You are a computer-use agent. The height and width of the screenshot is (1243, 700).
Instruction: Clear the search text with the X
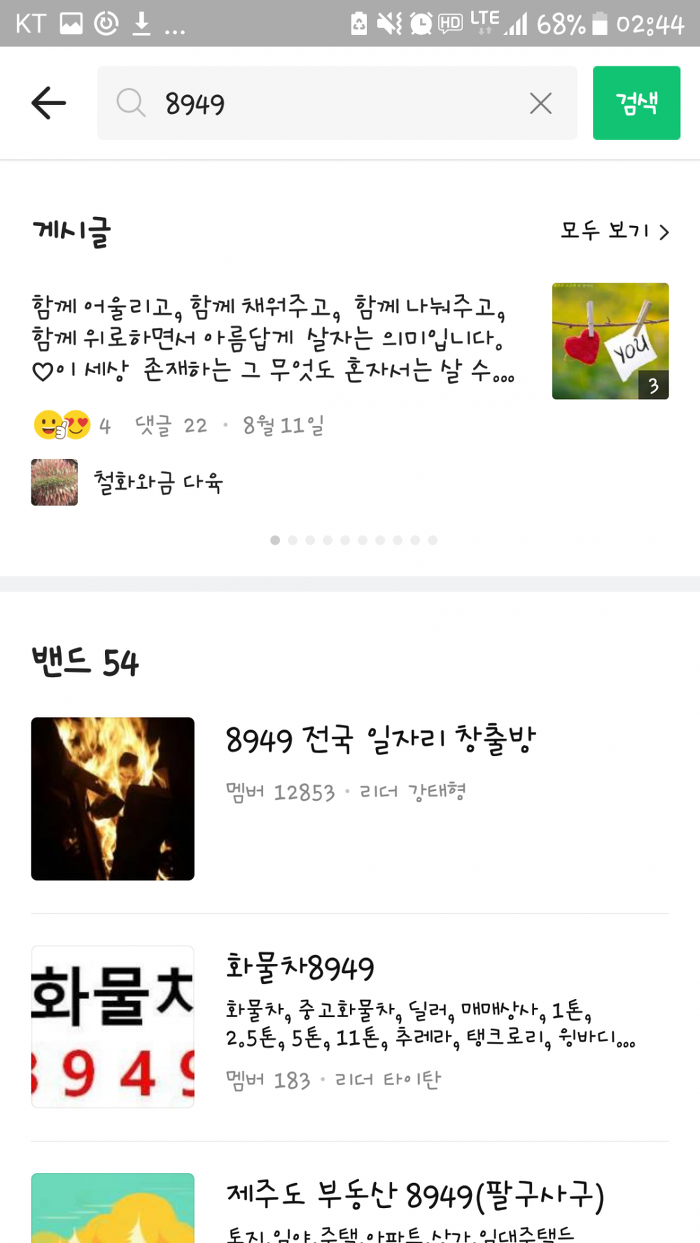click(541, 103)
